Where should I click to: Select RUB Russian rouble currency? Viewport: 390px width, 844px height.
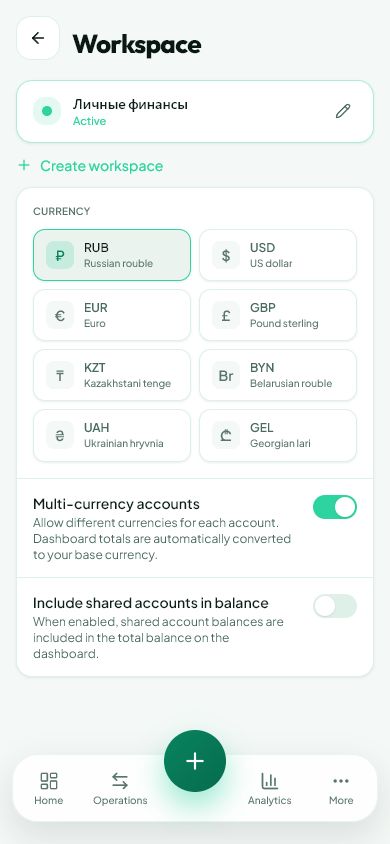[x=112, y=255]
